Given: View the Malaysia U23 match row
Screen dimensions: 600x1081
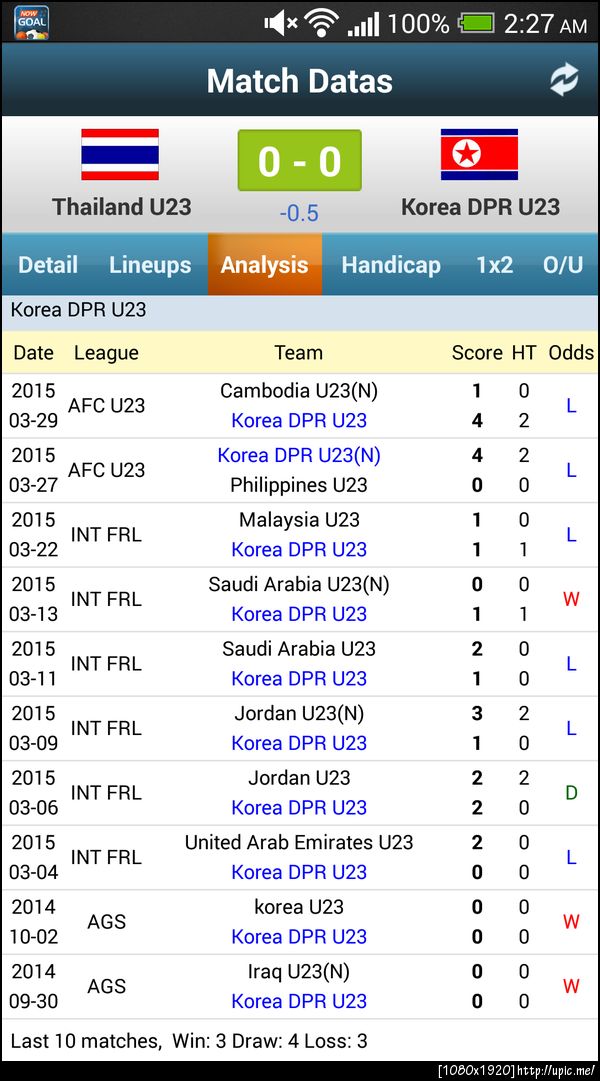Looking at the screenshot, I should (299, 534).
